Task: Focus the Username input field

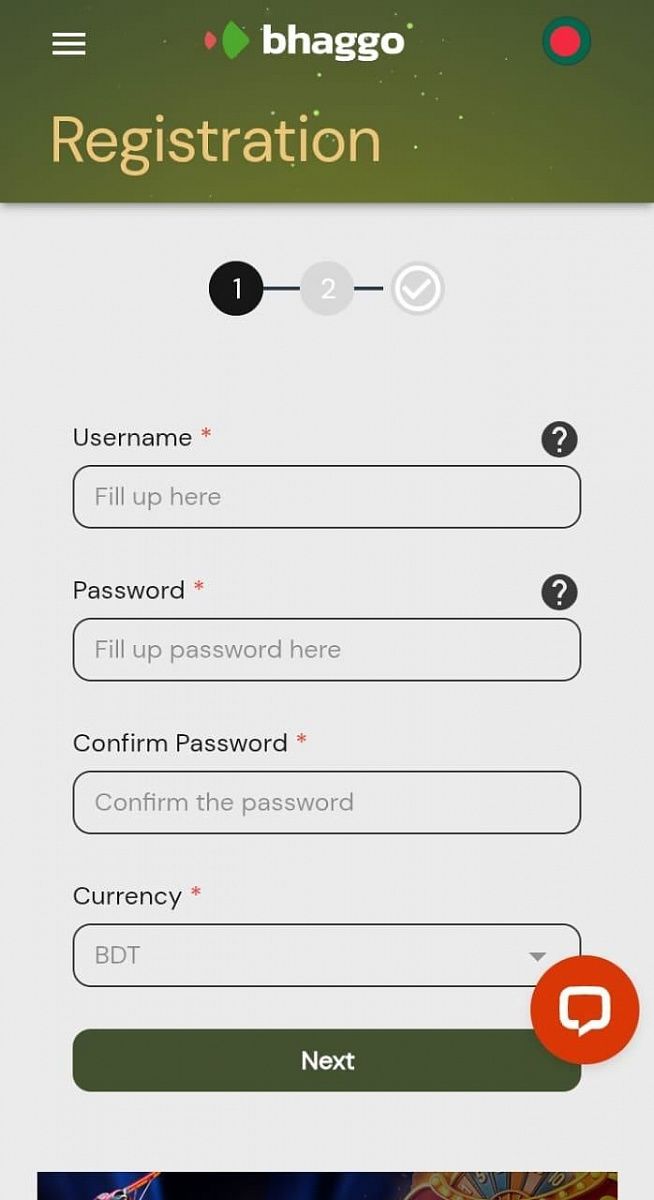Action: click(326, 497)
